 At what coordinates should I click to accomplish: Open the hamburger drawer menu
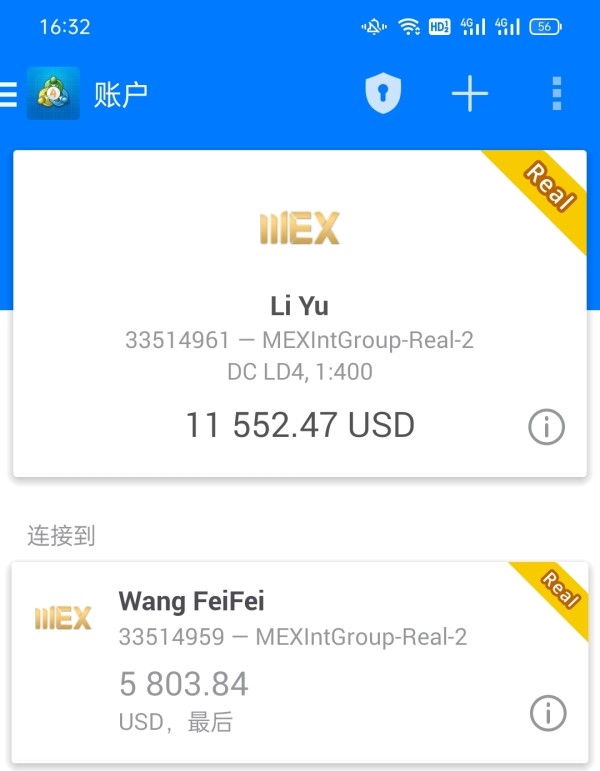point(8,94)
